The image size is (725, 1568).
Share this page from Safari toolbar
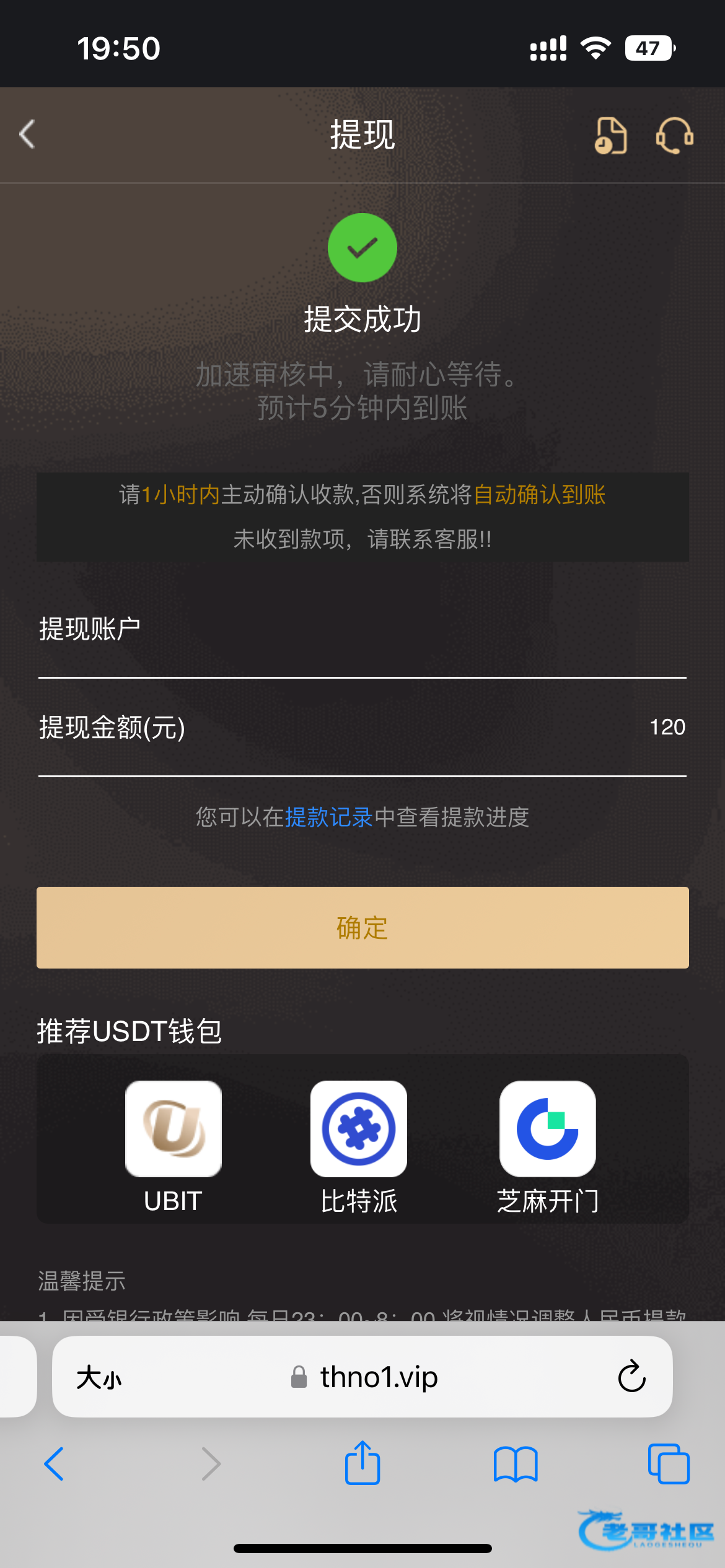[362, 1463]
